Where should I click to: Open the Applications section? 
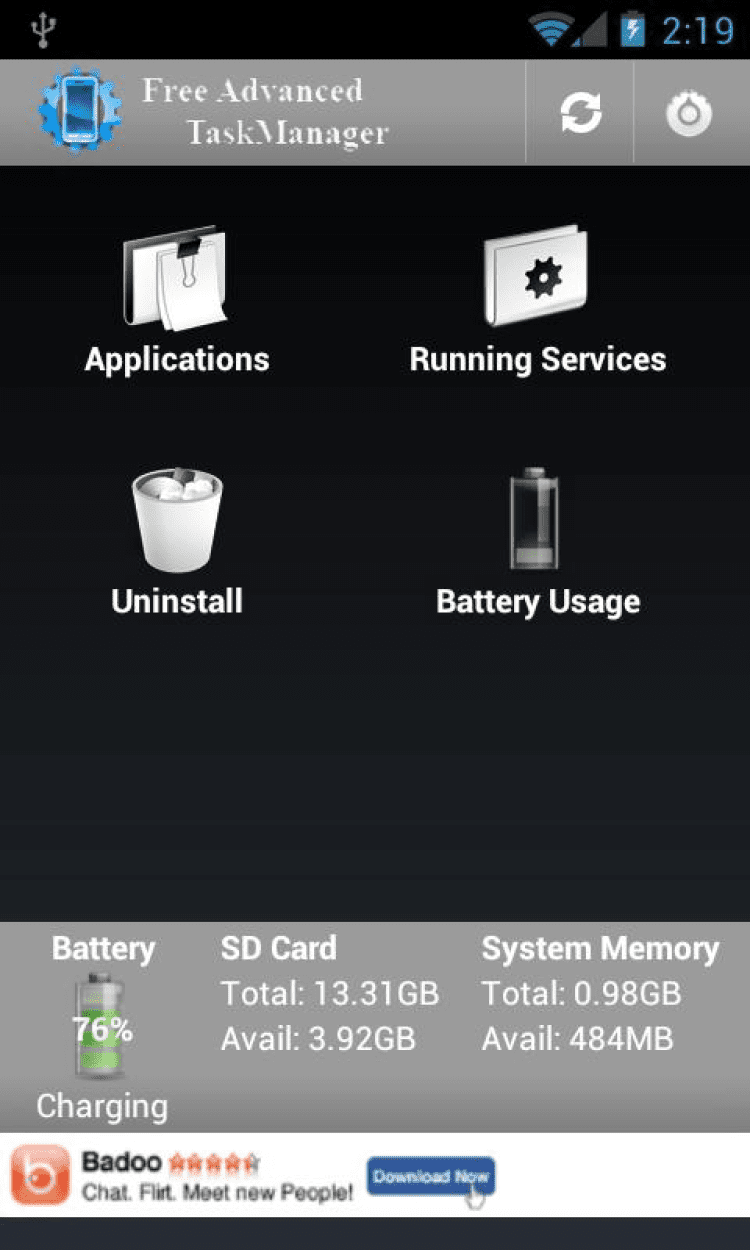point(177,300)
